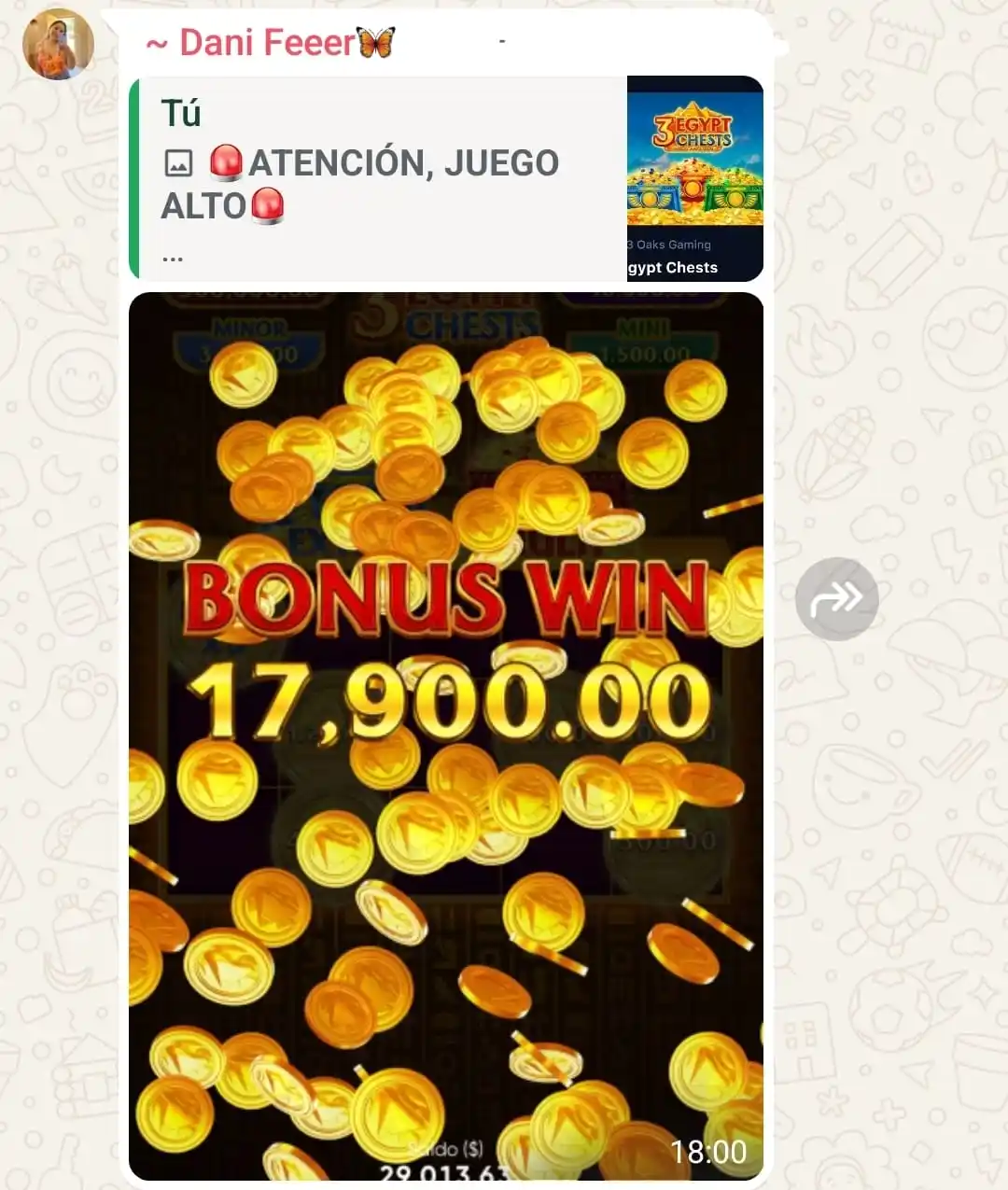Open Dani Feeer's profile picture
The image size is (1008, 1190).
58,44
